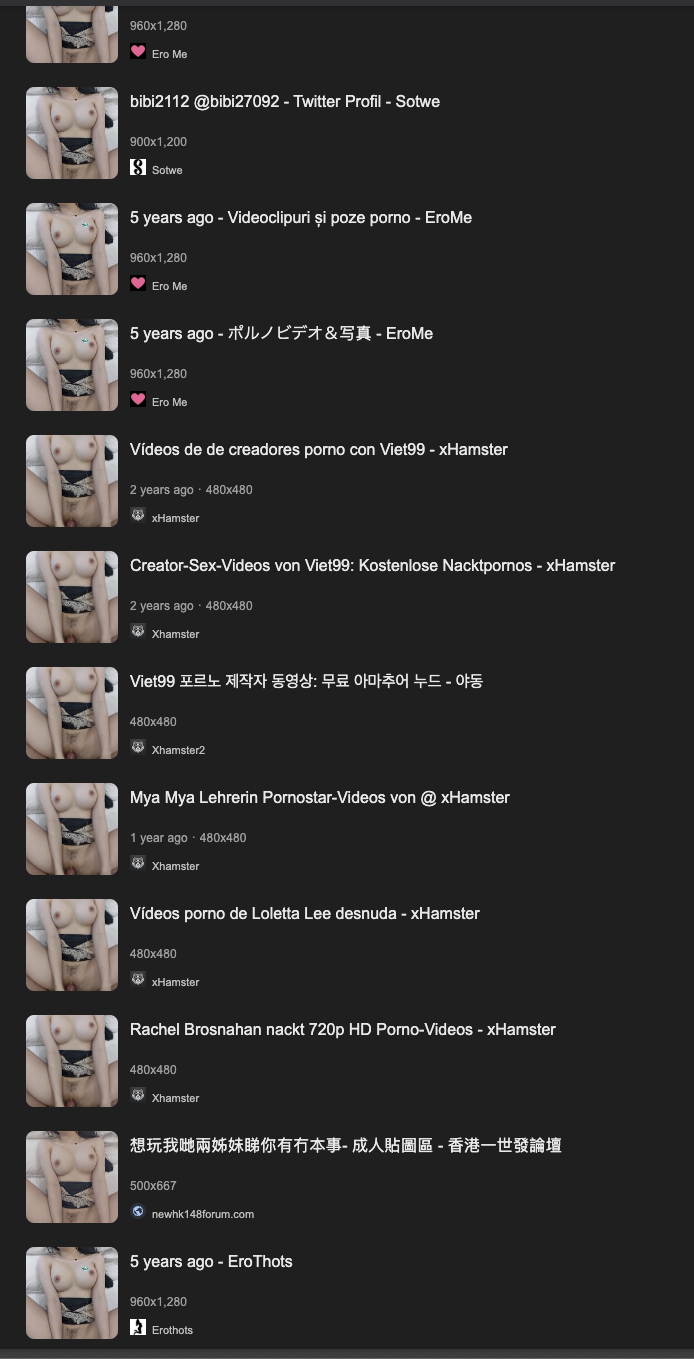View the Mya Mya Lehrerin xHamster result
Screen dimensions: 694x1359
tap(319, 798)
